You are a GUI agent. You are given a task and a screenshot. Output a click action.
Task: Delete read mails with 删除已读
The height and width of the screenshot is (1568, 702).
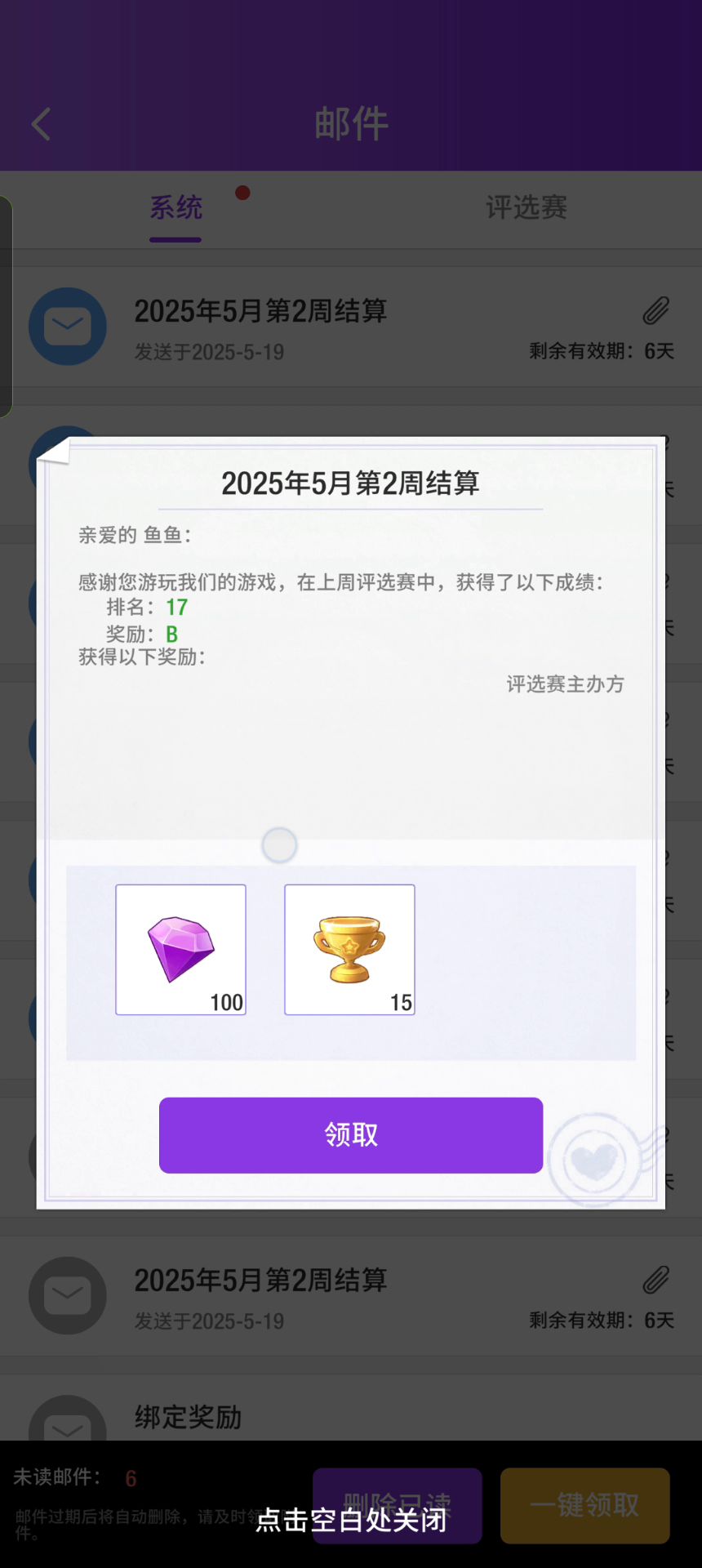397,1504
